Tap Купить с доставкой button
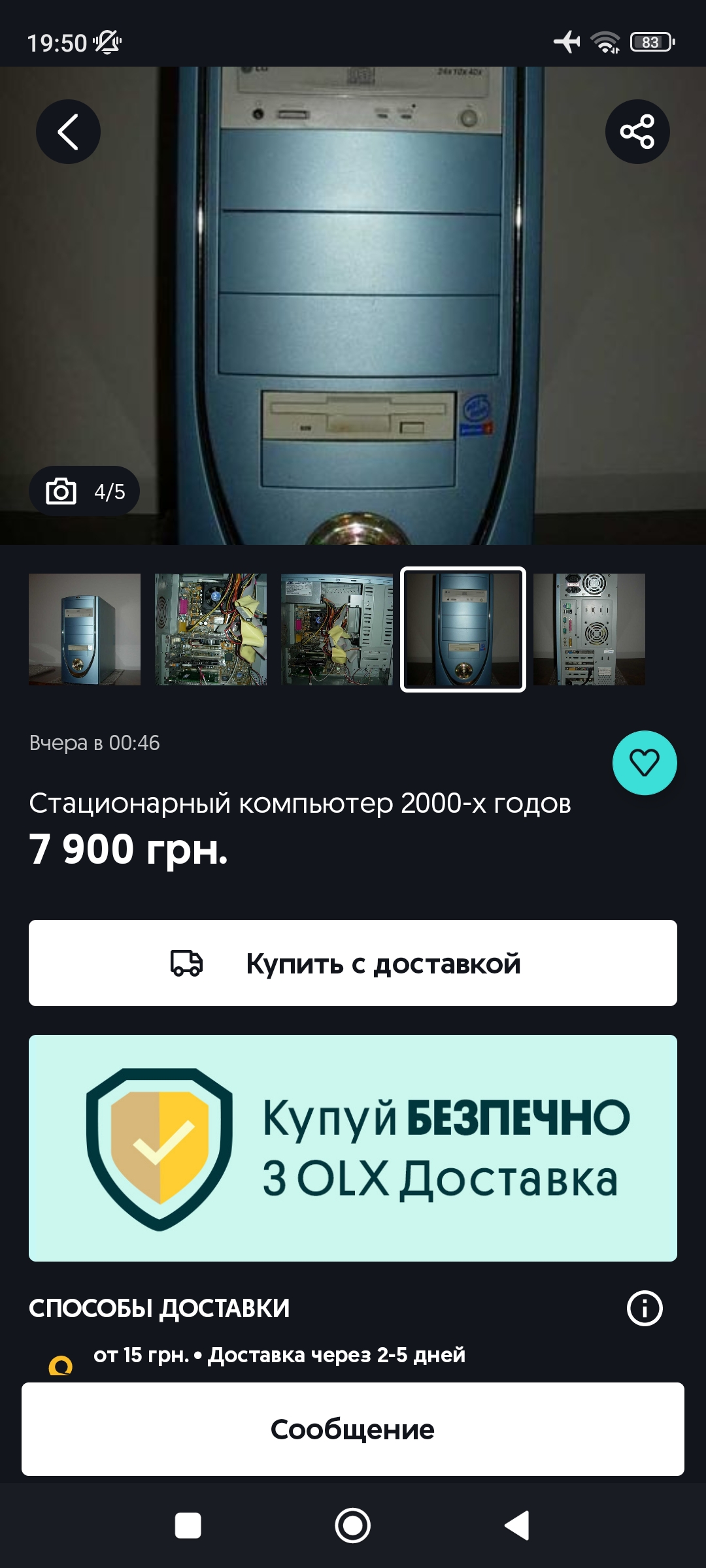 tap(353, 963)
